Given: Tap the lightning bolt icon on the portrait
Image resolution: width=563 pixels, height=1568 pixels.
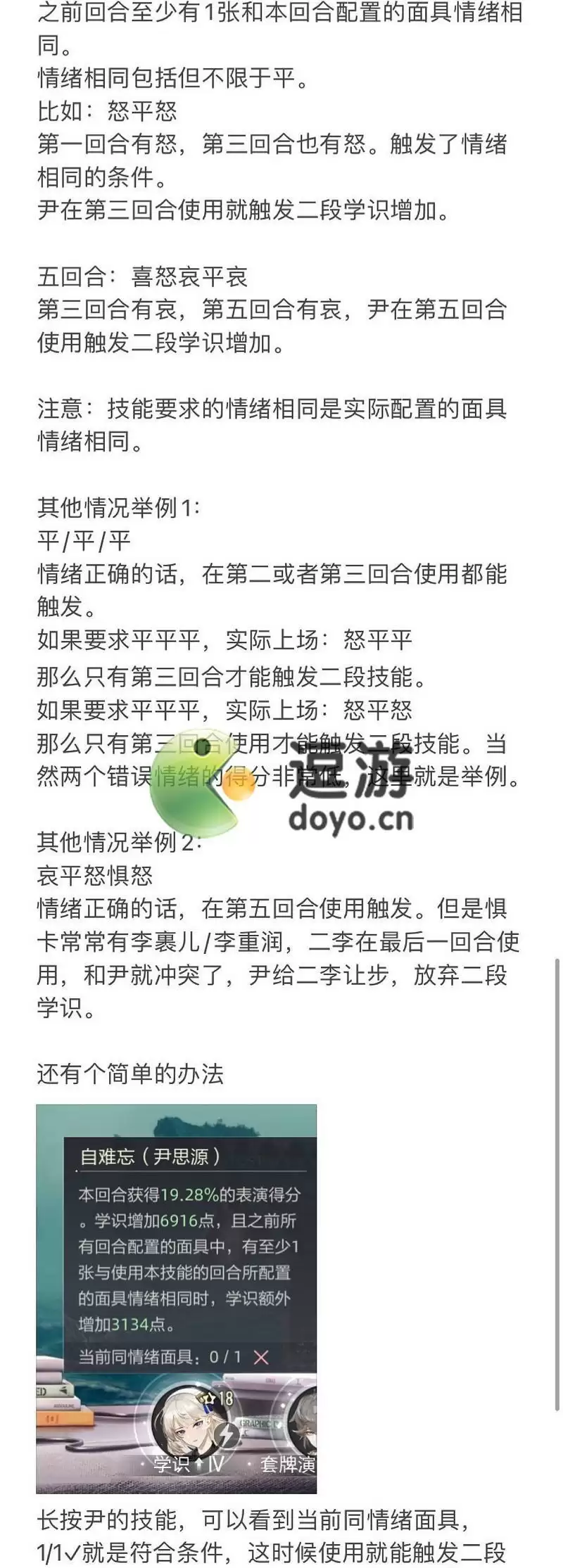Looking at the screenshot, I should tap(227, 1434).
